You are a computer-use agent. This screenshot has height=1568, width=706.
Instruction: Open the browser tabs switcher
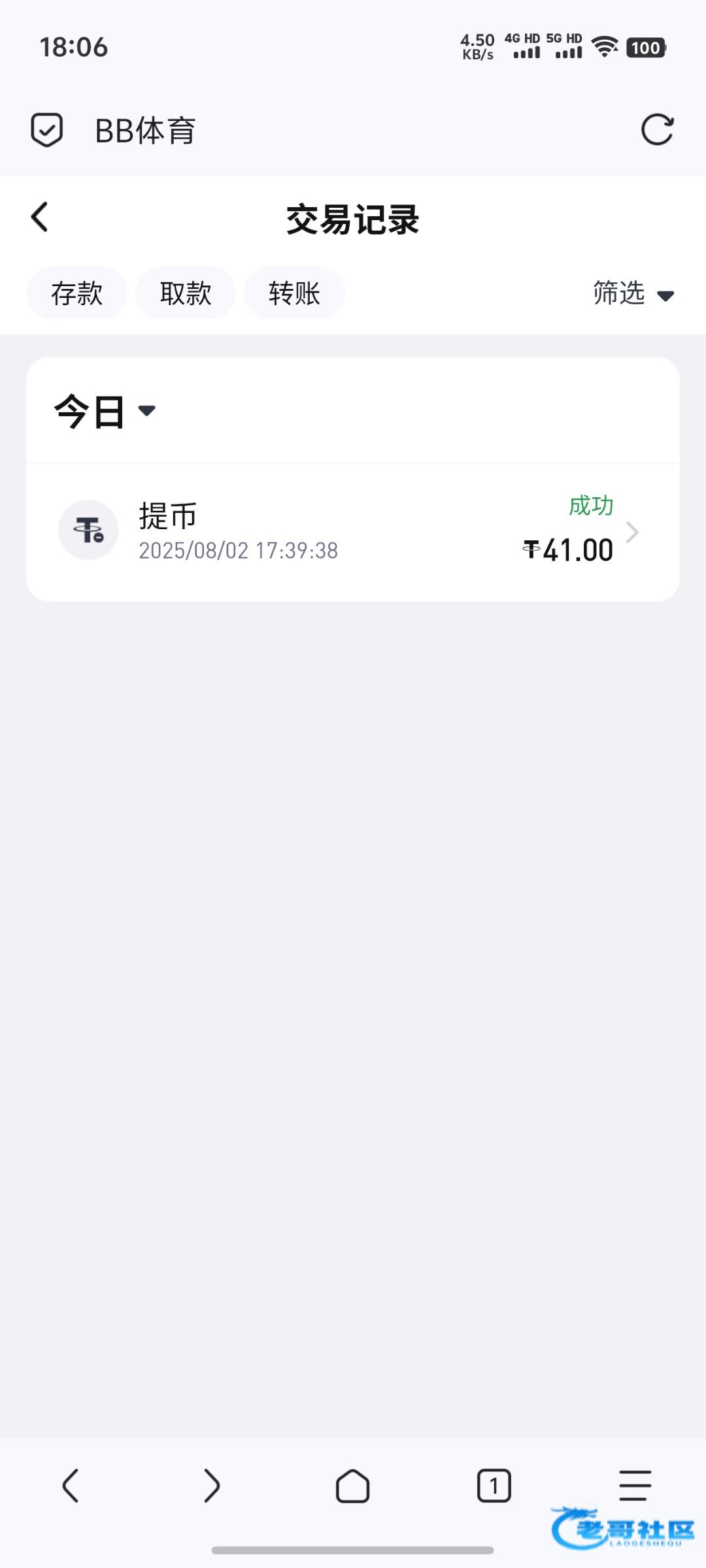pyautogui.click(x=494, y=1486)
